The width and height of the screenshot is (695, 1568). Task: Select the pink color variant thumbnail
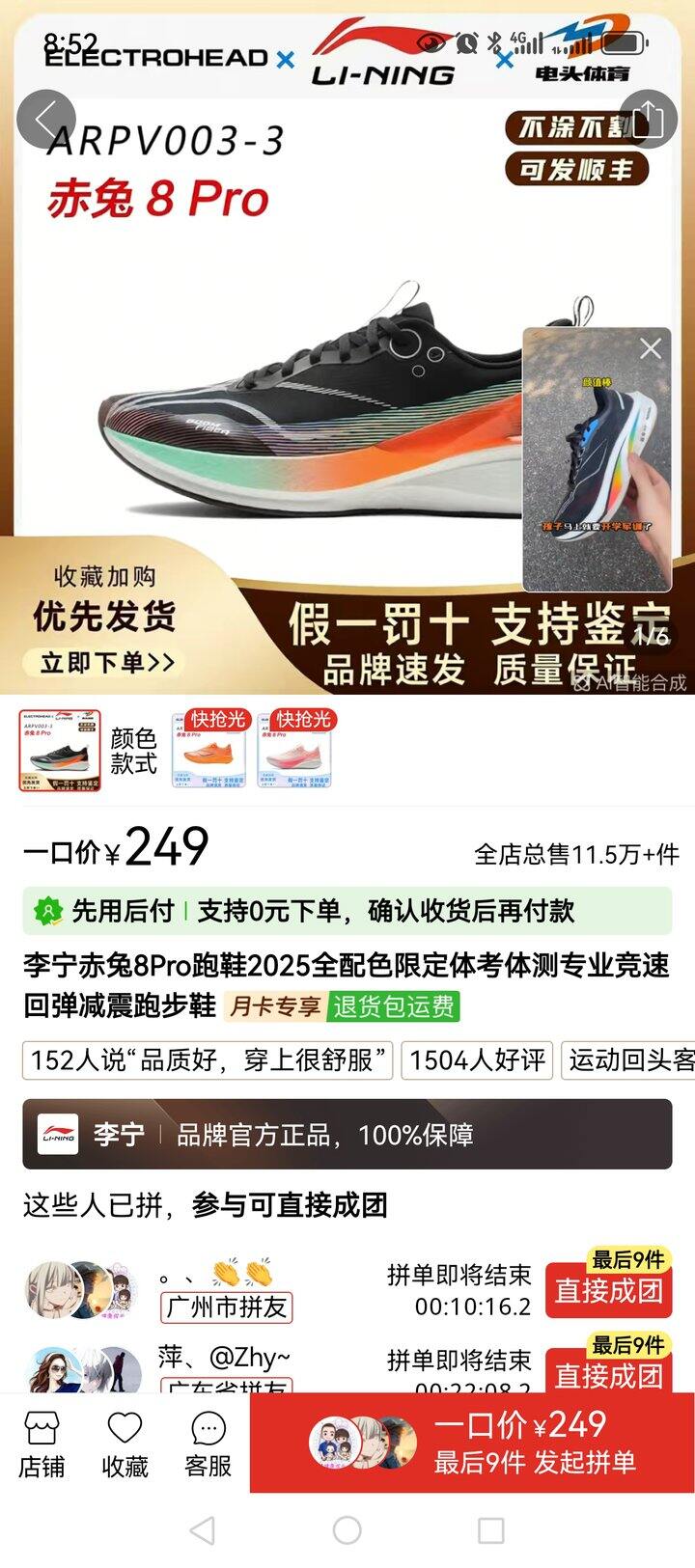point(296,751)
